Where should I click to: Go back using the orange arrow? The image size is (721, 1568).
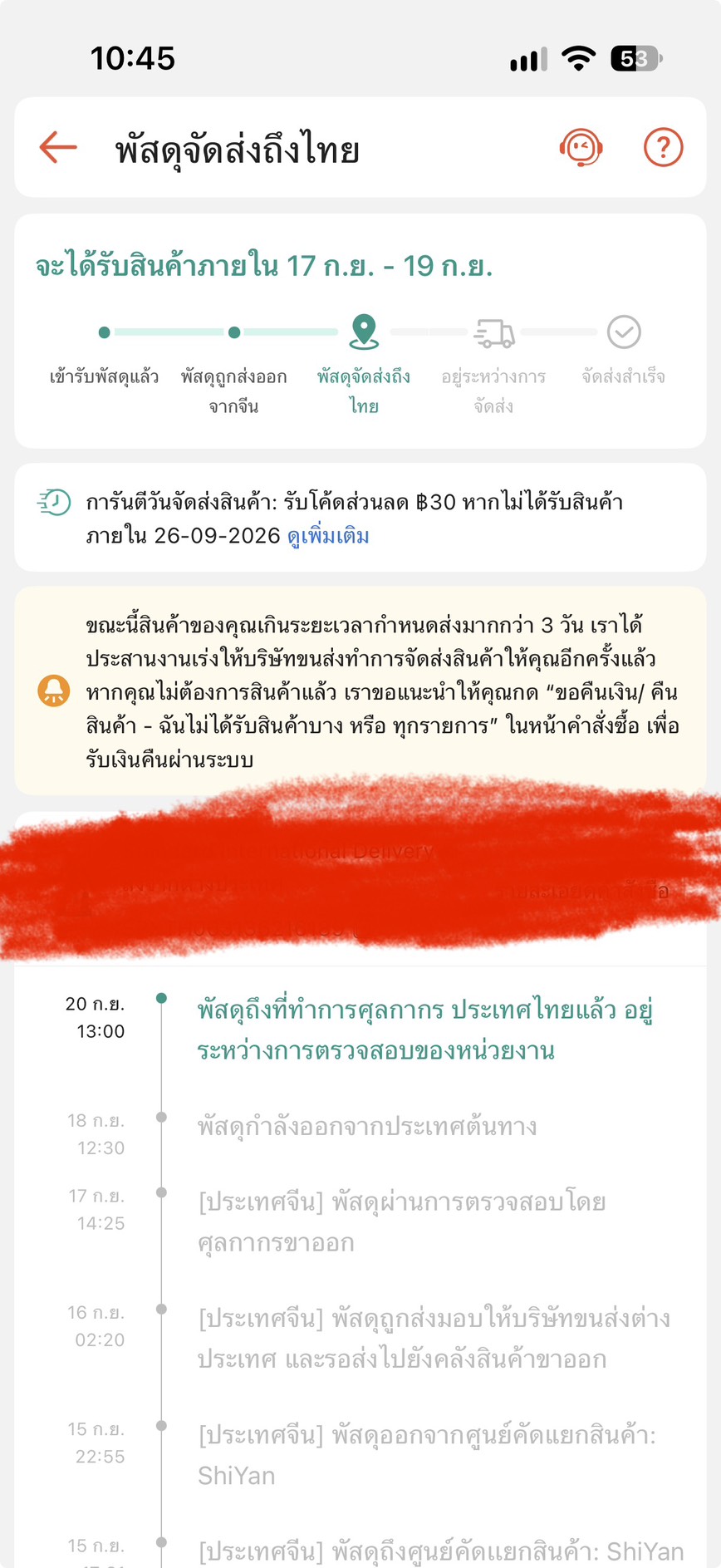pyautogui.click(x=58, y=148)
